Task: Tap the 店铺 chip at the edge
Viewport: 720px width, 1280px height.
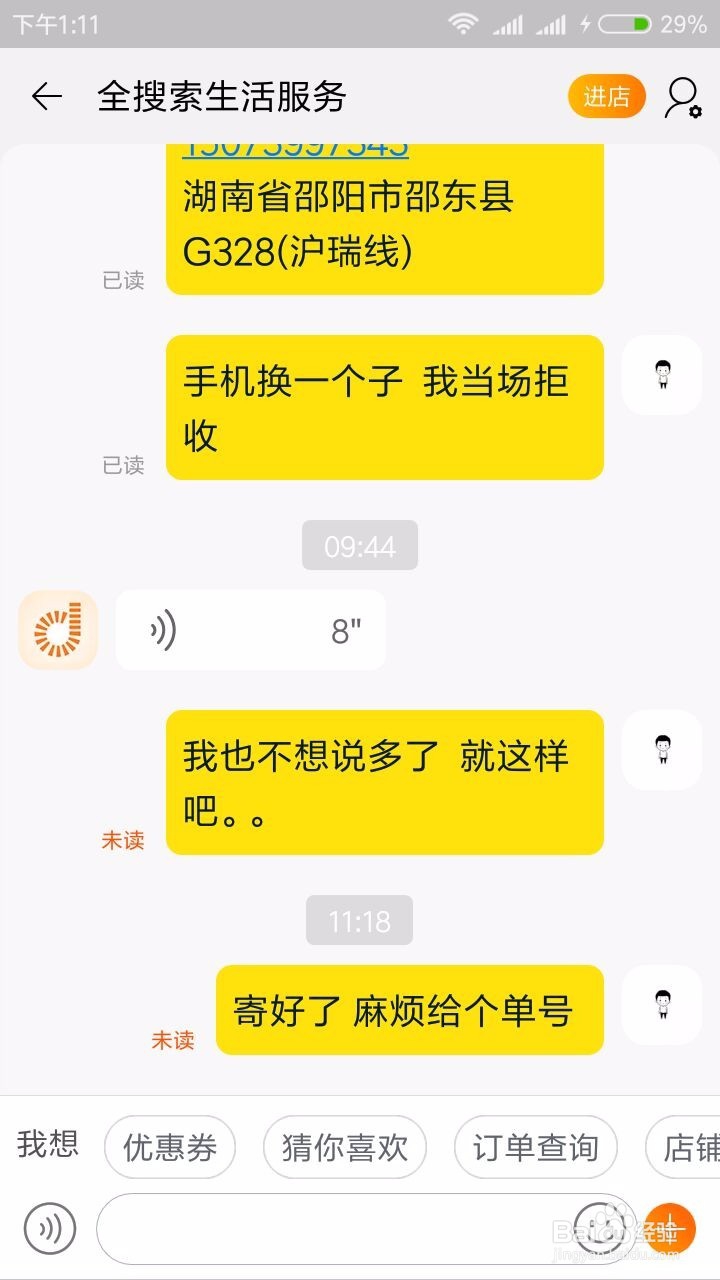Action: pyautogui.click(x=692, y=1148)
